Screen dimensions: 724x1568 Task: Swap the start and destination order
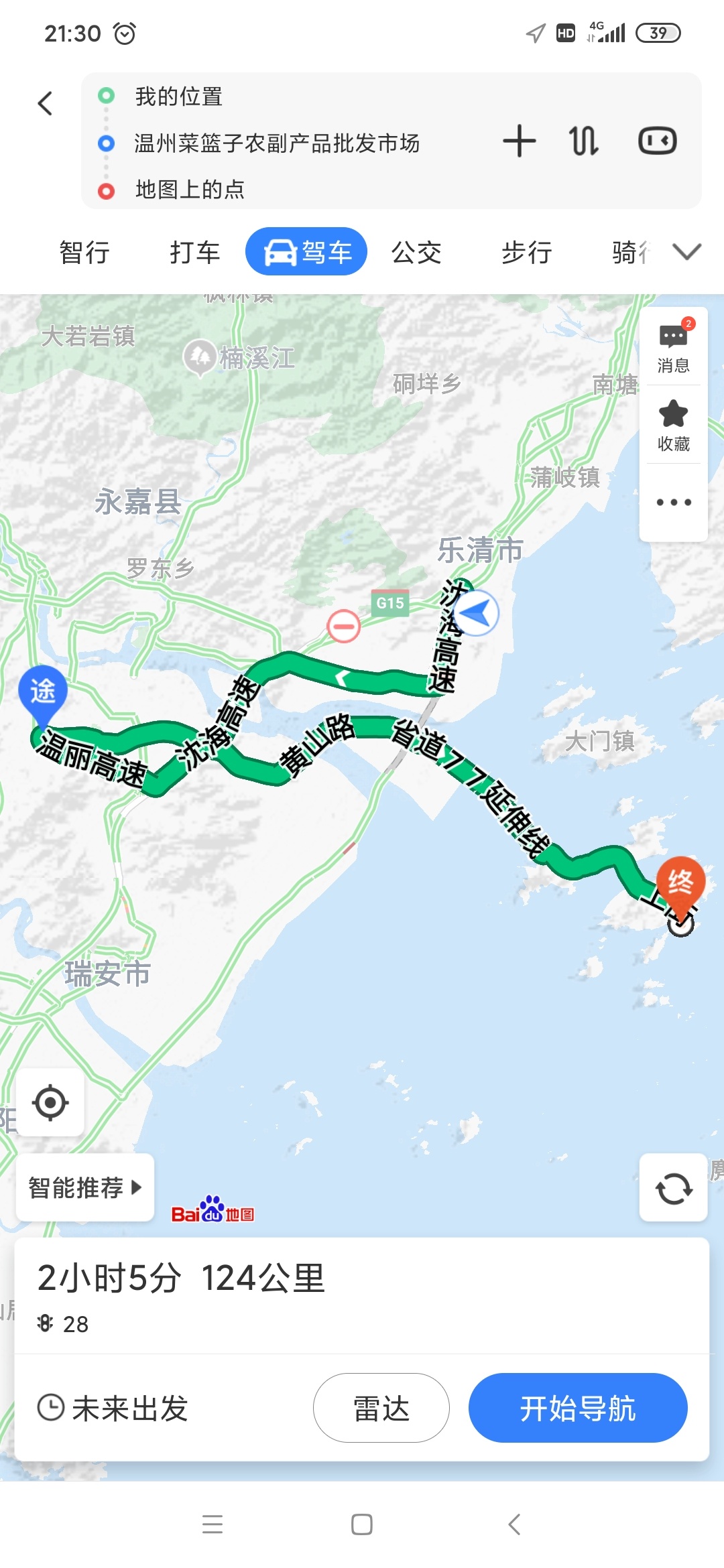point(583,141)
